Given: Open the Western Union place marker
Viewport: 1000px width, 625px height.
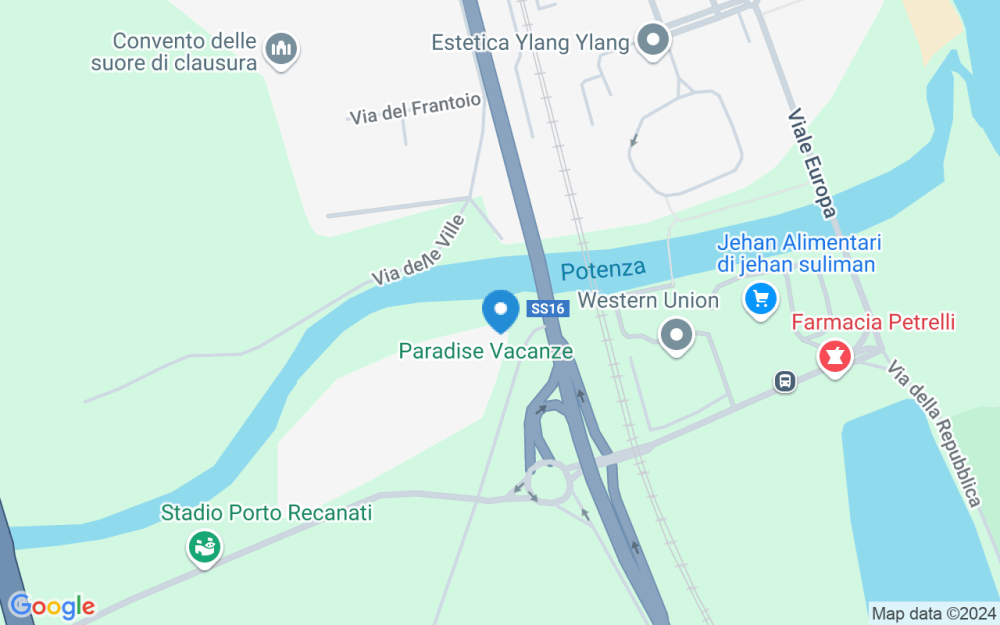Looking at the screenshot, I should [x=677, y=335].
